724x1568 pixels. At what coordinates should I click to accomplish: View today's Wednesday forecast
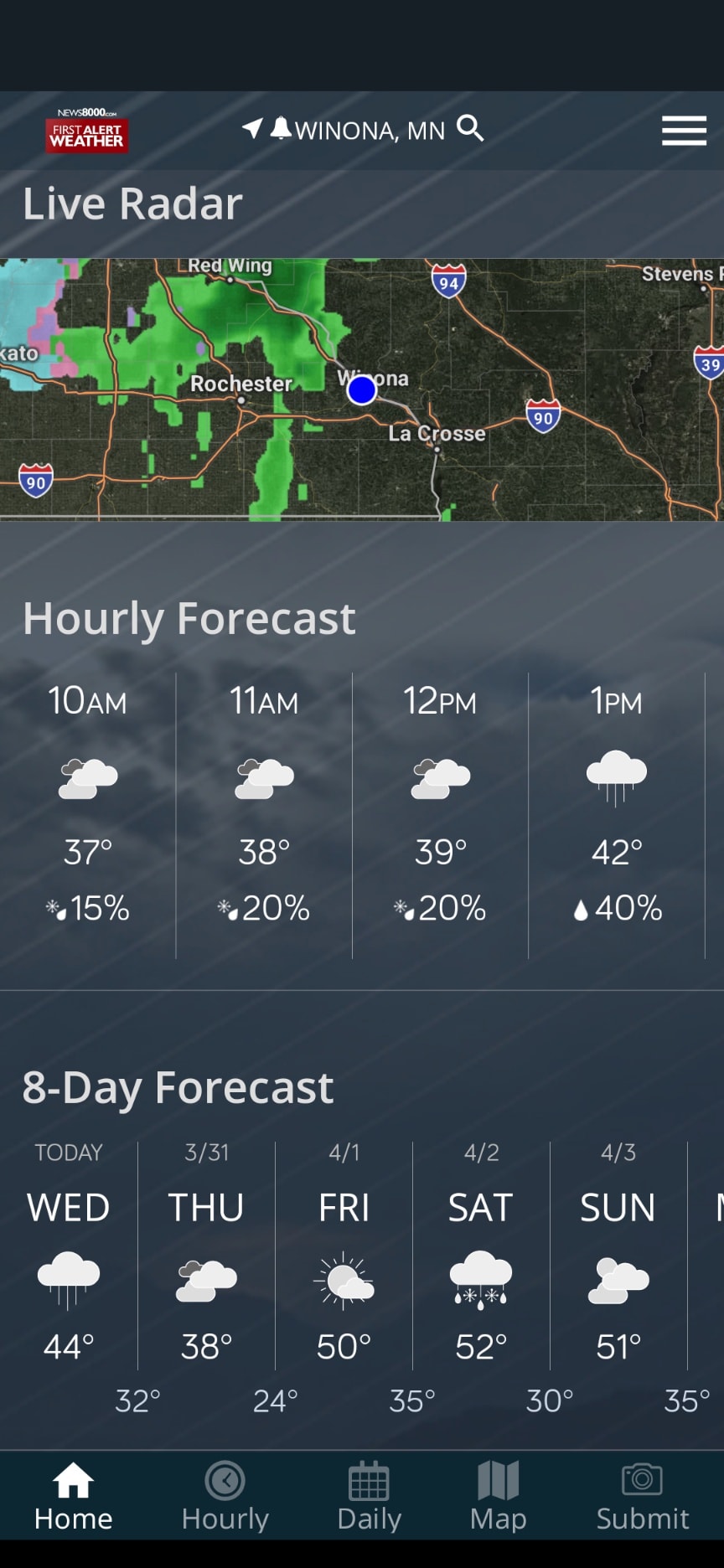pos(69,1256)
